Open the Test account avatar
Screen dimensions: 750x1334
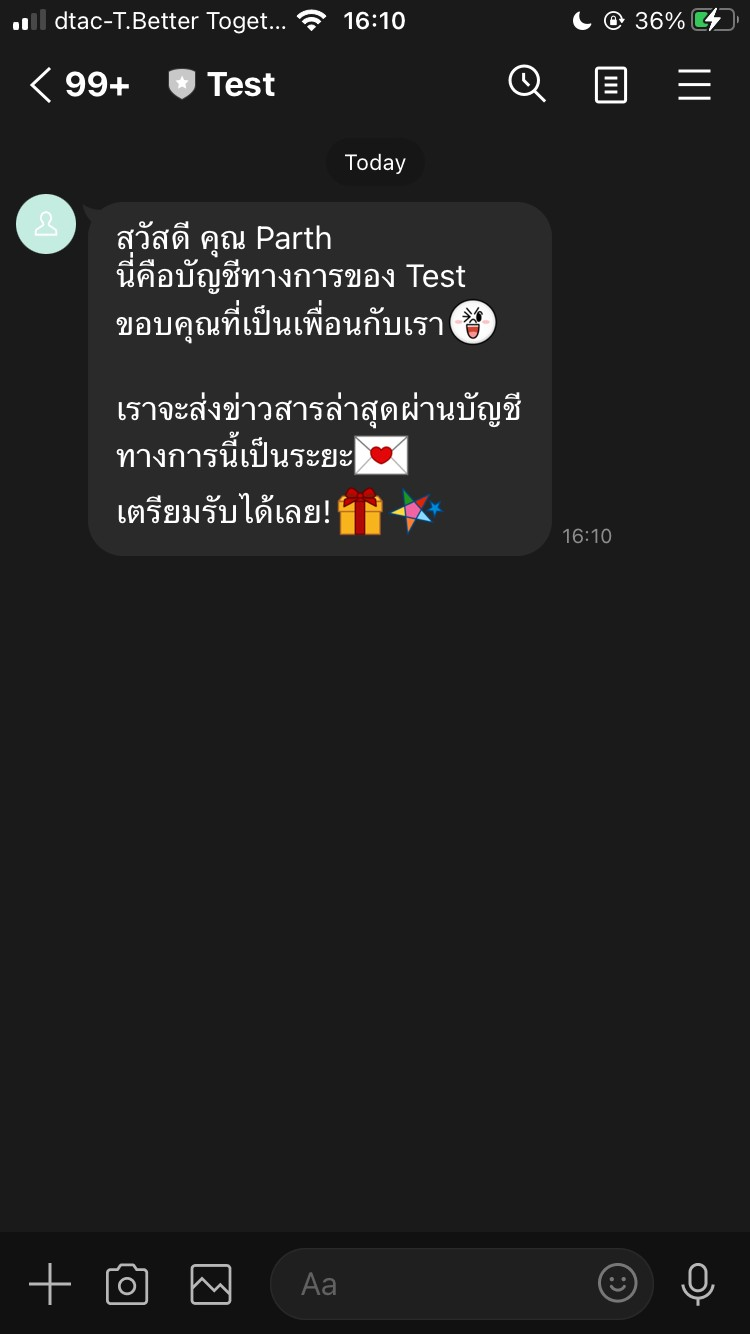pos(46,224)
